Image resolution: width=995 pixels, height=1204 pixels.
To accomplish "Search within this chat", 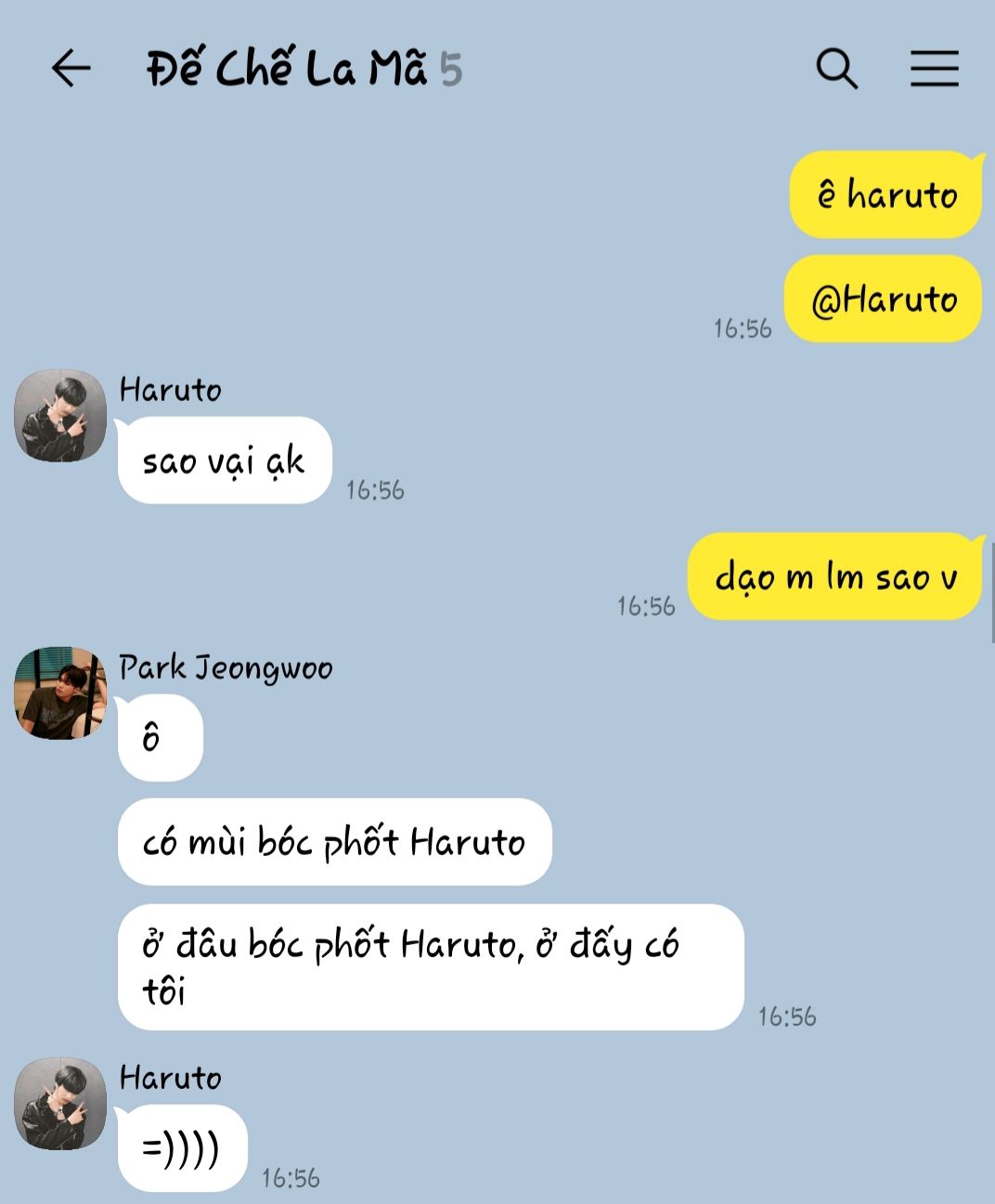I will (x=836, y=69).
